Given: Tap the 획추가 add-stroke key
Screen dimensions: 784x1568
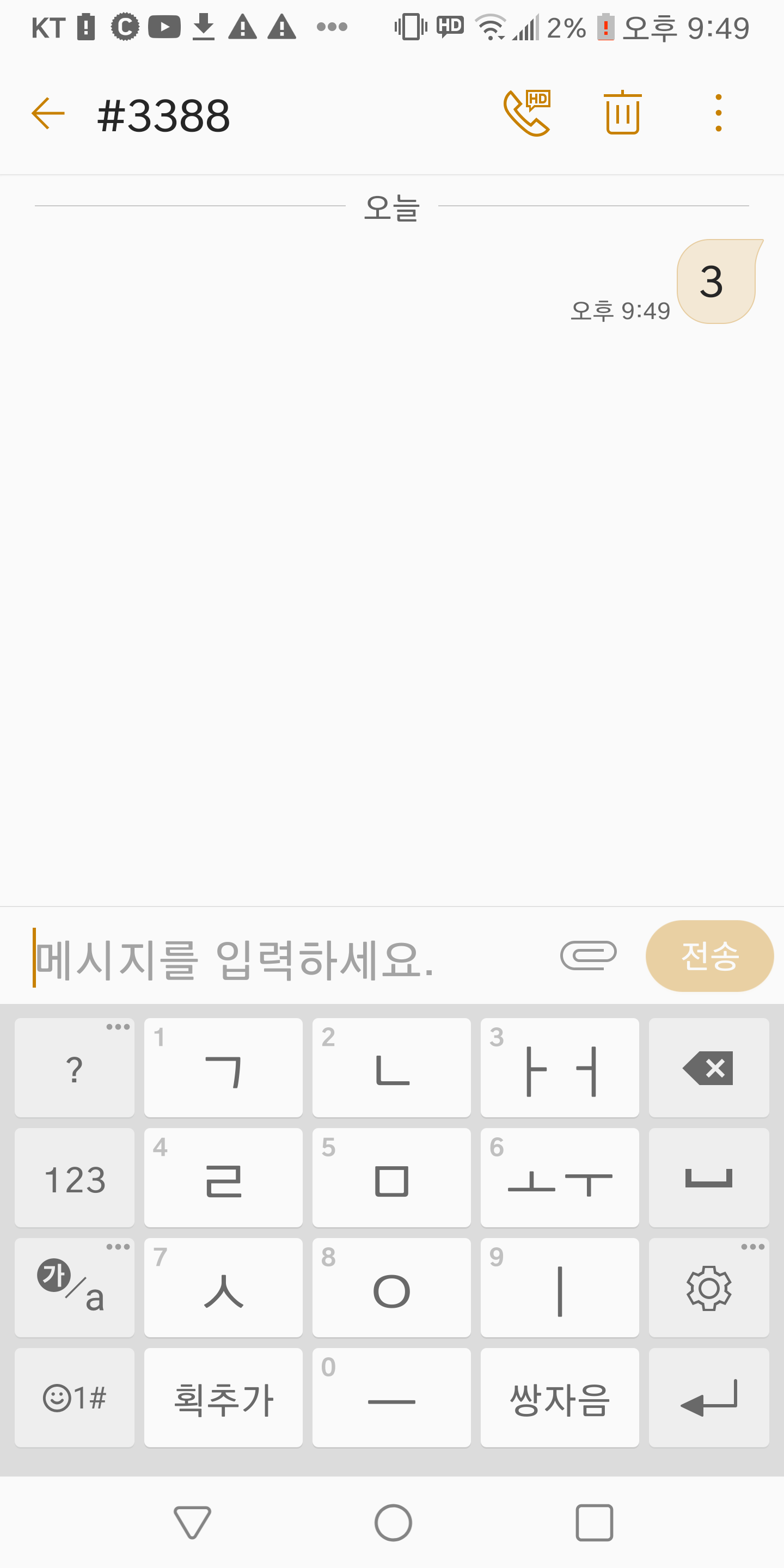Looking at the screenshot, I should (223, 1398).
